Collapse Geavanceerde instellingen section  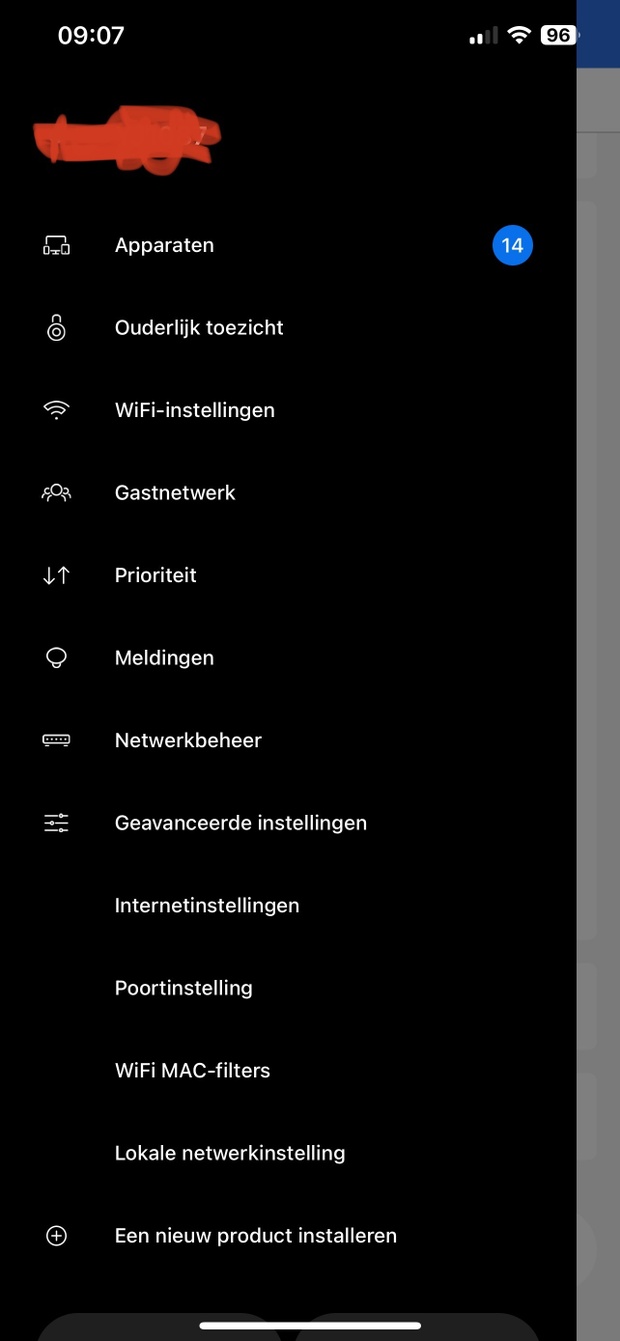pyautogui.click(x=240, y=823)
